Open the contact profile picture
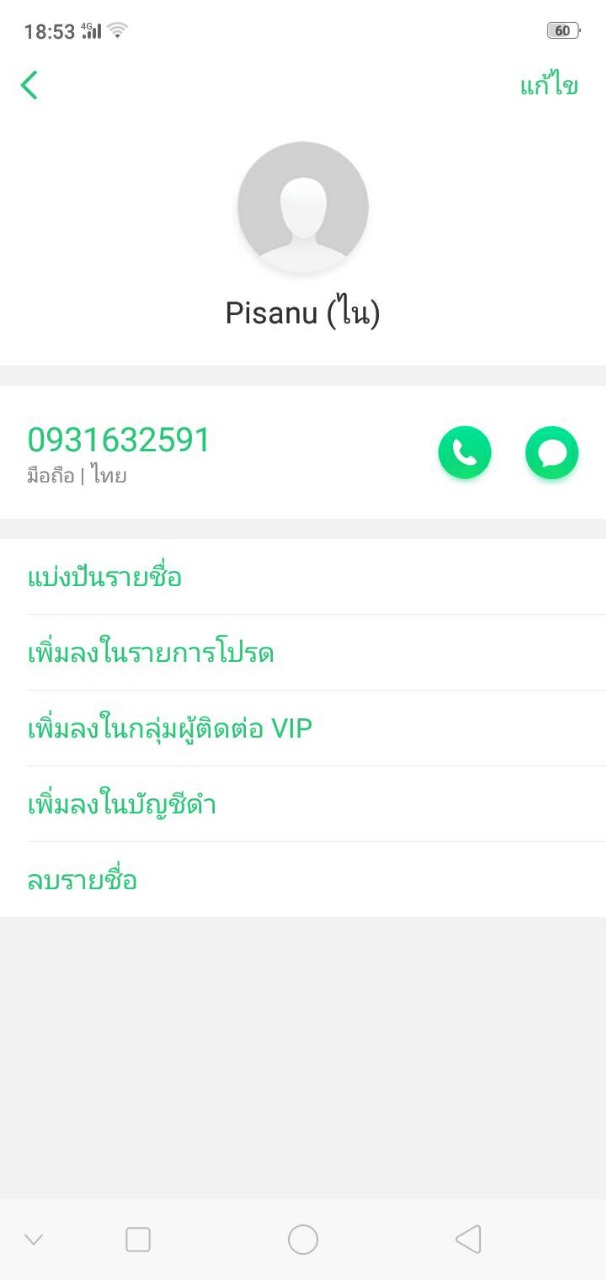The width and height of the screenshot is (606, 1280). pyautogui.click(x=303, y=207)
